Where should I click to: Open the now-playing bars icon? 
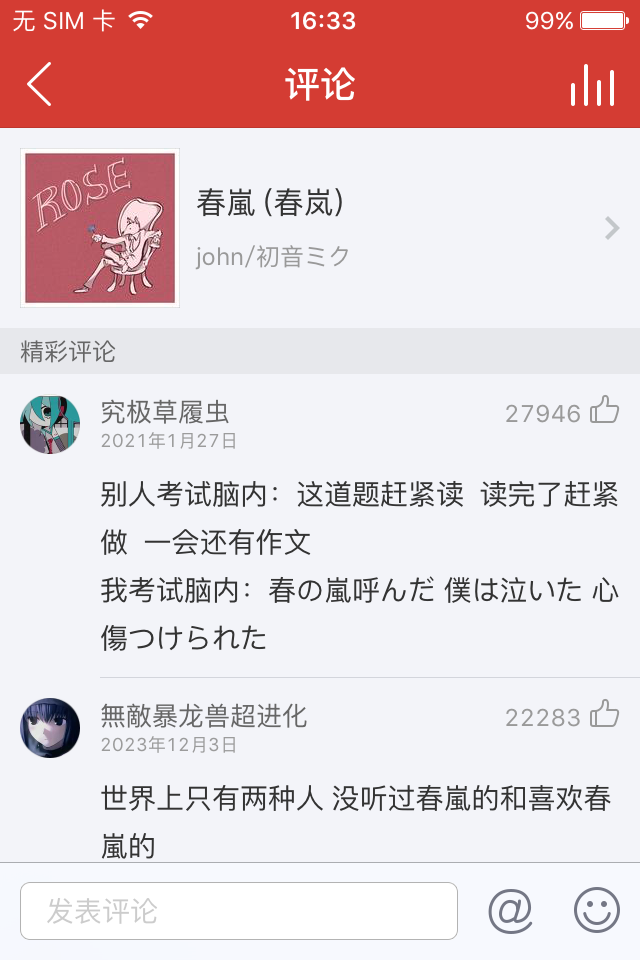(x=592, y=85)
